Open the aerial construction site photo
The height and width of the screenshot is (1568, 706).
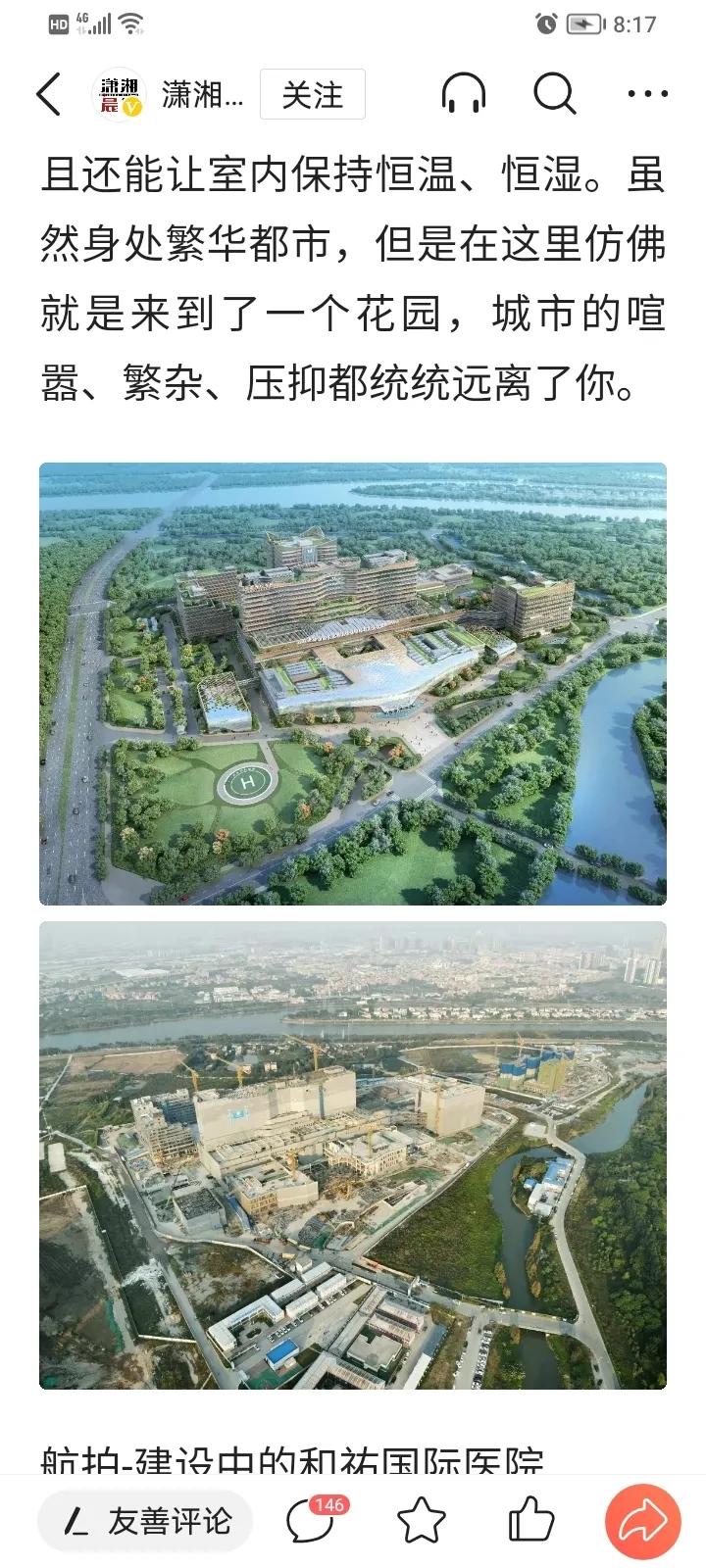pos(353,1154)
